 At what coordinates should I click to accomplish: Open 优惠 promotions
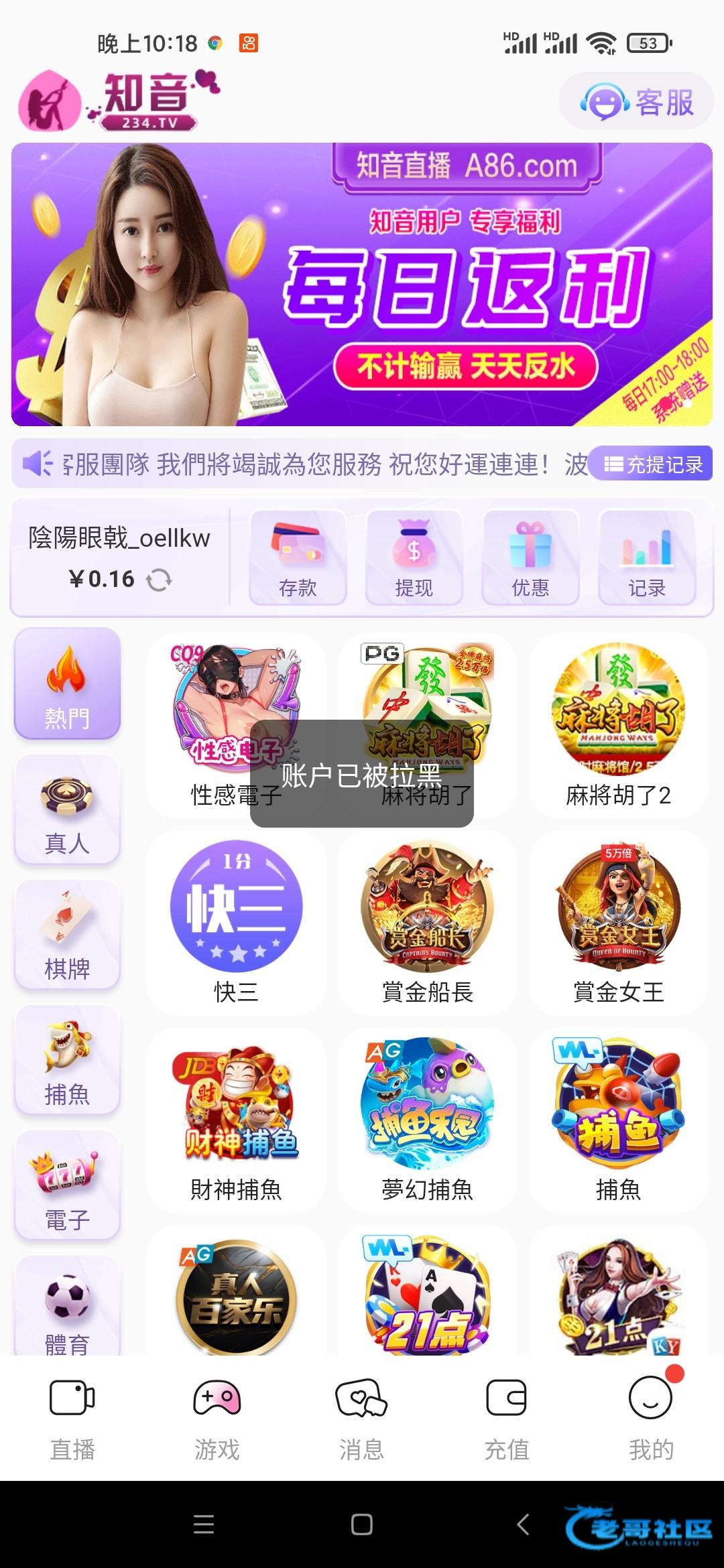530,558
